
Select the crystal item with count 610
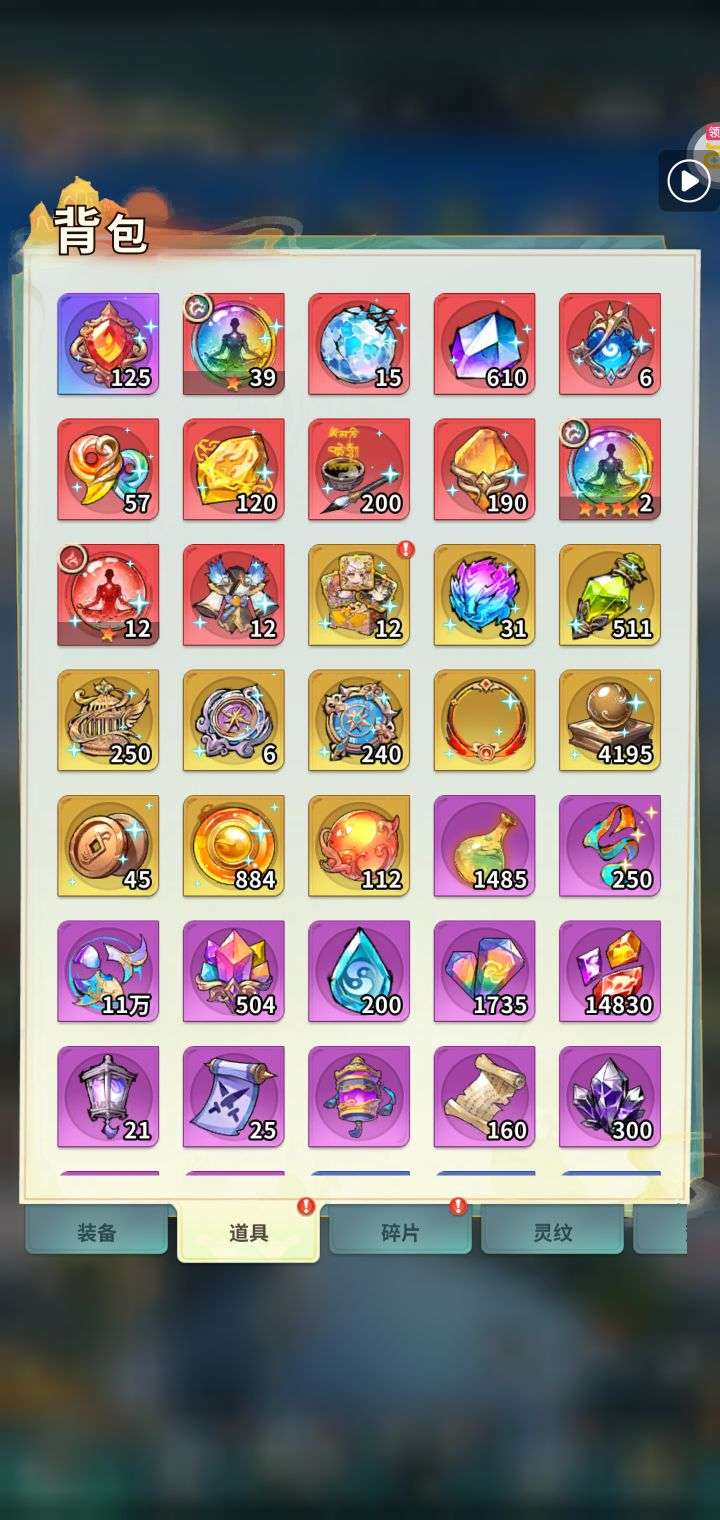click(484, 344)
